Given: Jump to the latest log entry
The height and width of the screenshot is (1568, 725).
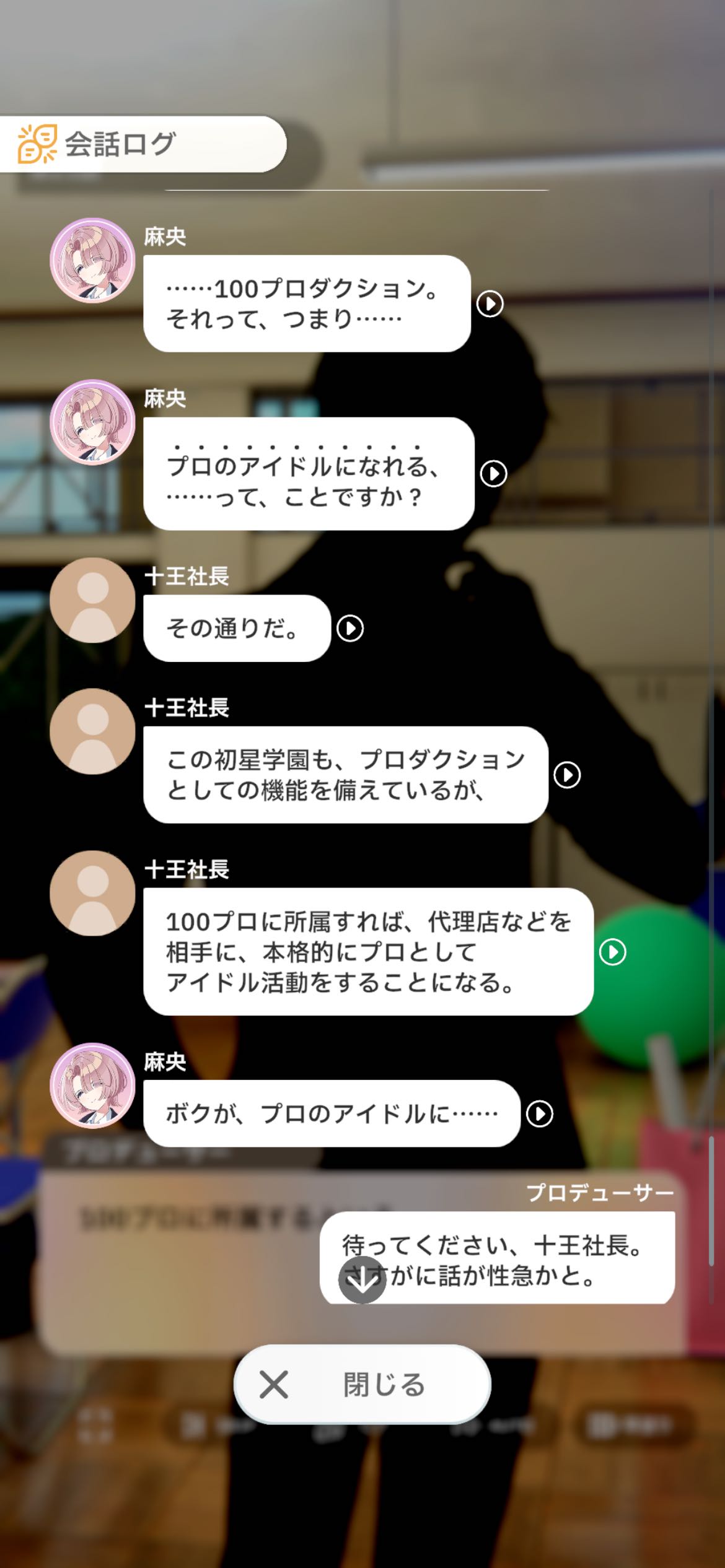Looking at the screenshot, I should point(362,1280).
